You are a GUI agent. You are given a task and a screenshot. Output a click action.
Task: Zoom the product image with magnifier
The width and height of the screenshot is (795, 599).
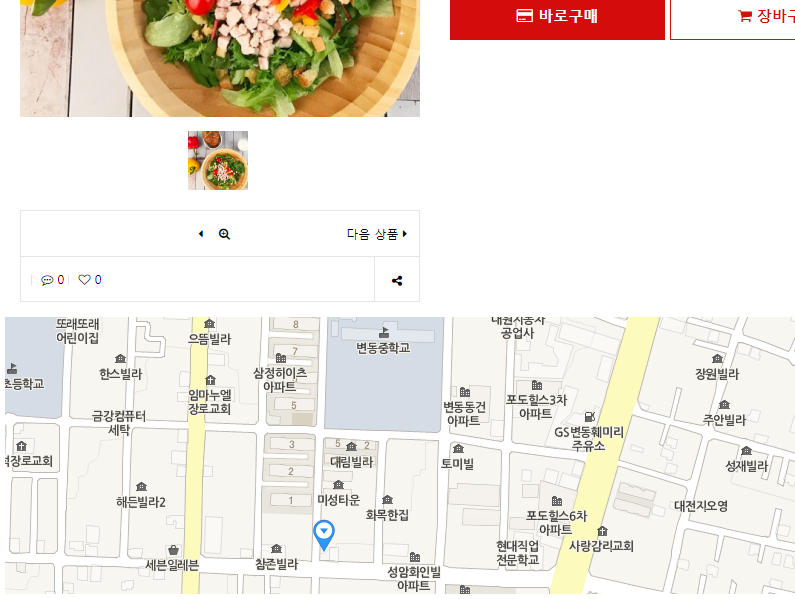pyautogui.click(x=224, y=234)
